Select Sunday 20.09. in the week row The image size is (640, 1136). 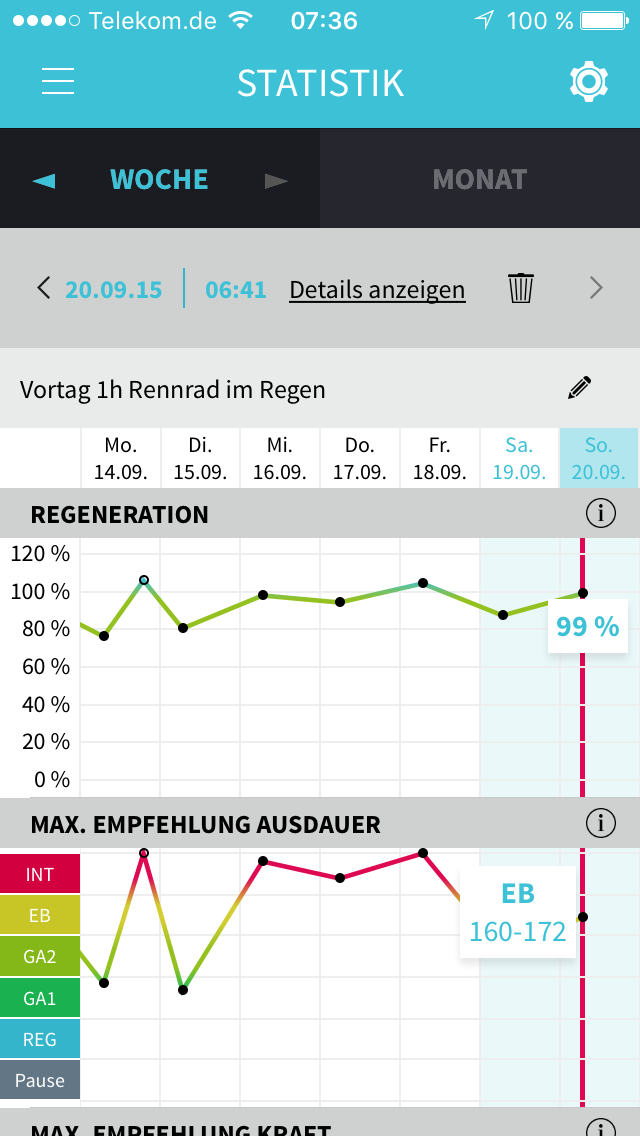click(599, 458)
